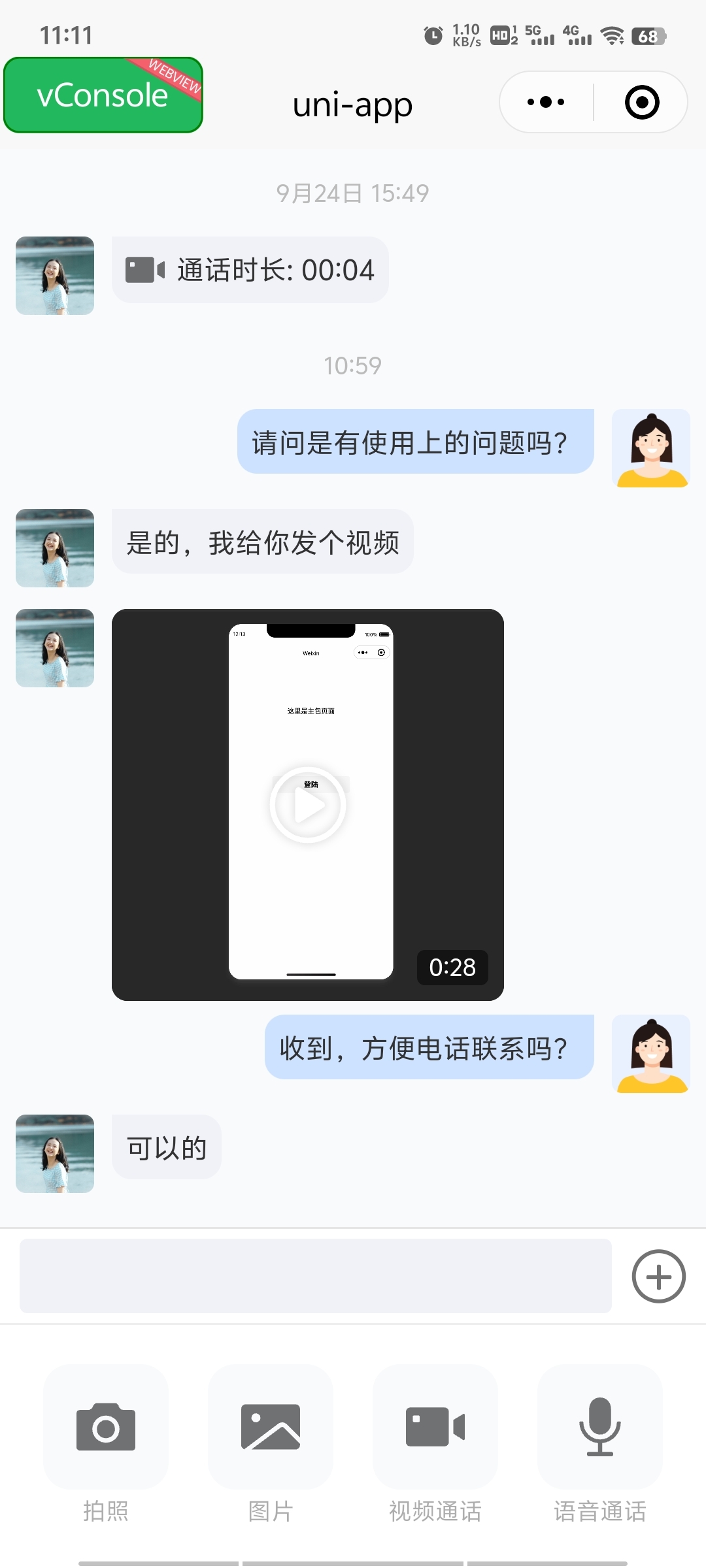Start a 视频通话 video call

coord(435,1428)
